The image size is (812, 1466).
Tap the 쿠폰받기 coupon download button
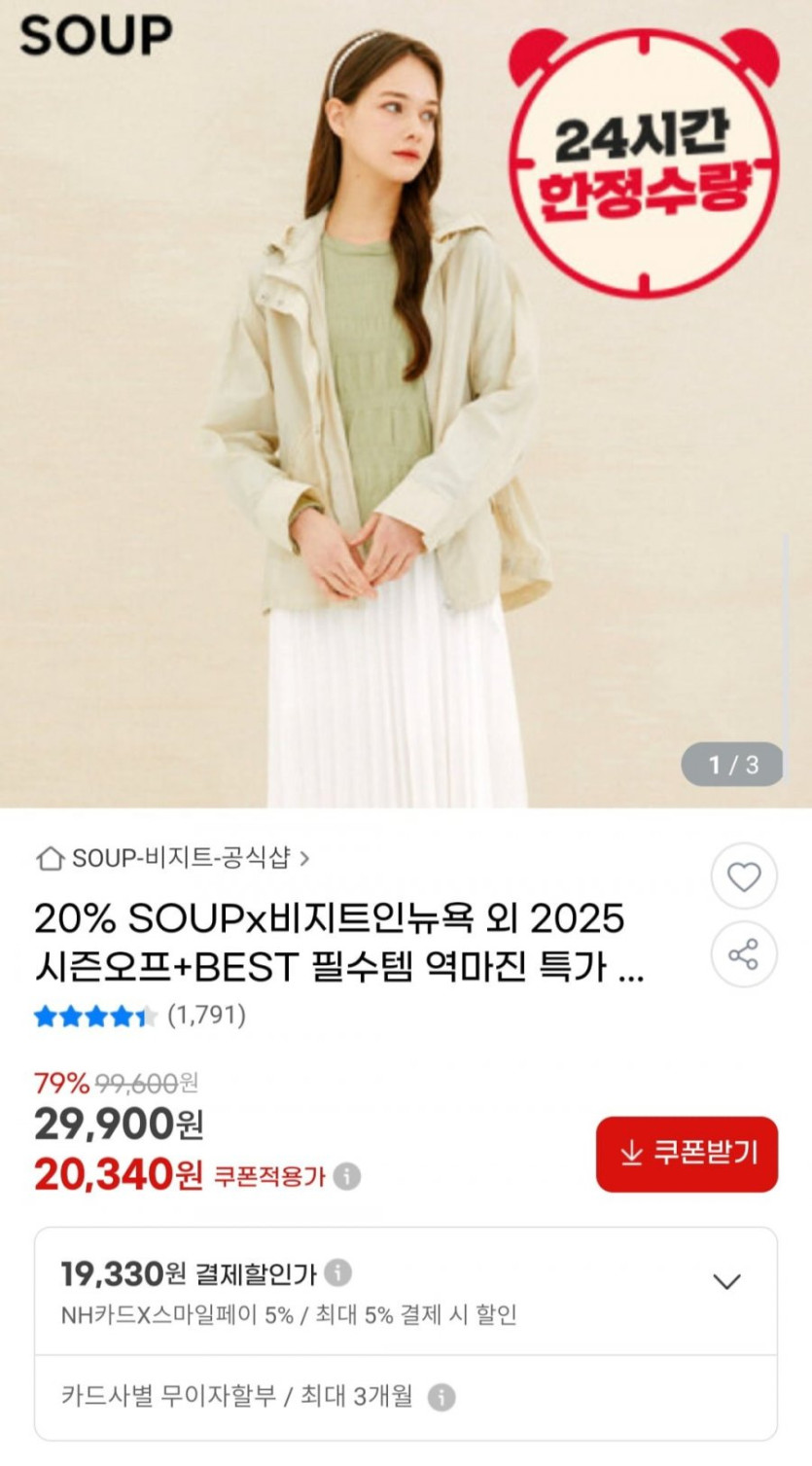pyautogui.click(x=687, y=1154)
